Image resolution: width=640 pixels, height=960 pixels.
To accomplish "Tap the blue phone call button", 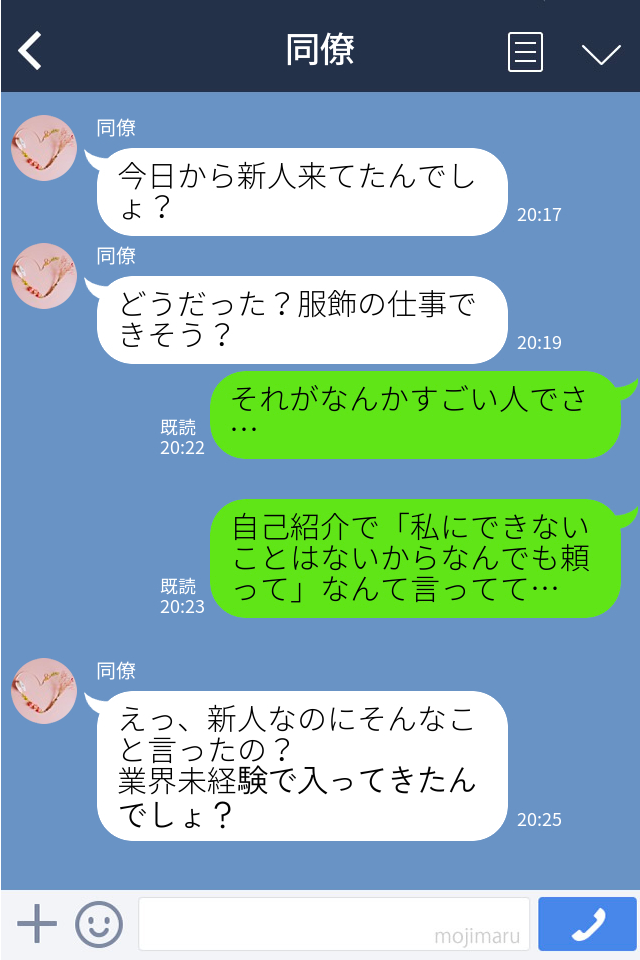I will point(587,923).
